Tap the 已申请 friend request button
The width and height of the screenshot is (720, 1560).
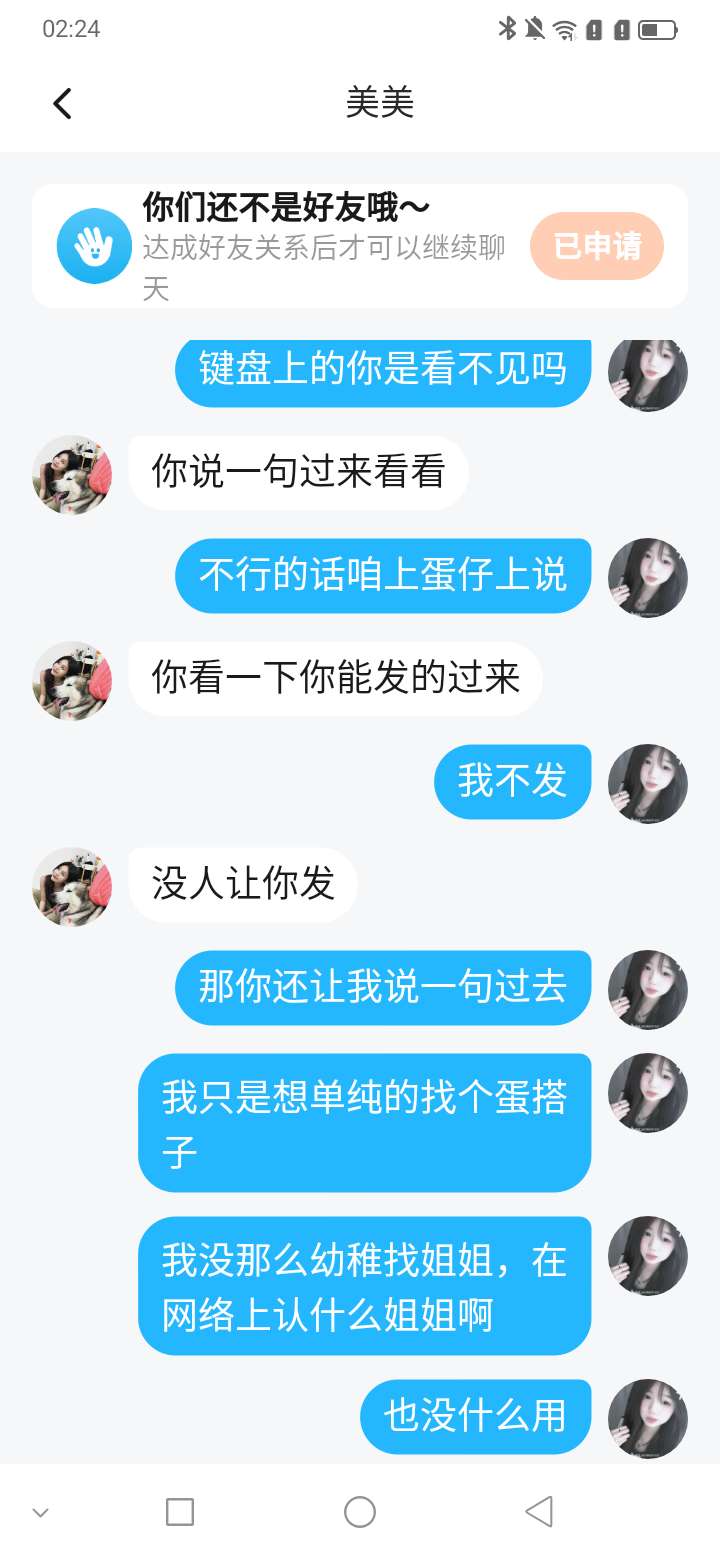pos(597,246)
